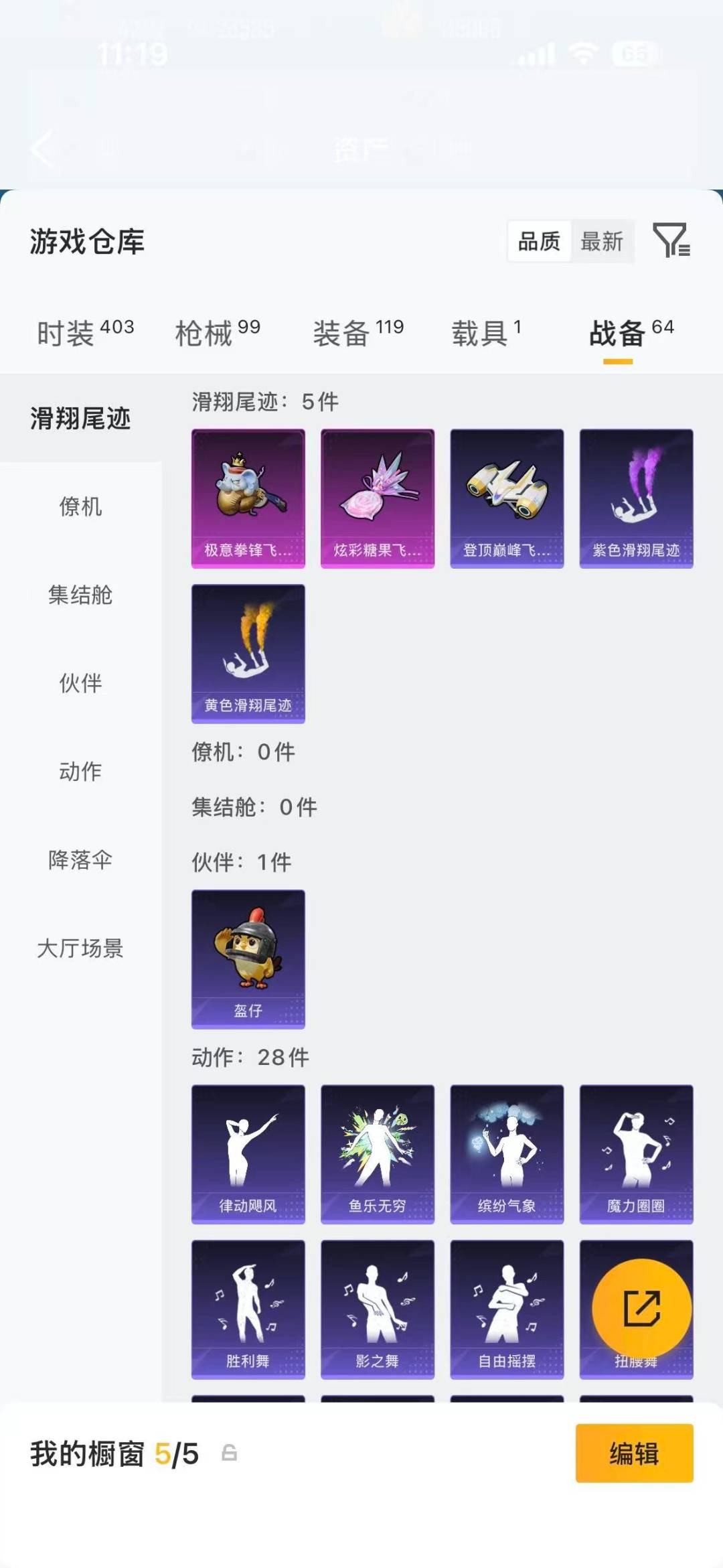Toggle sorting to 最新

tap(602, 242)
